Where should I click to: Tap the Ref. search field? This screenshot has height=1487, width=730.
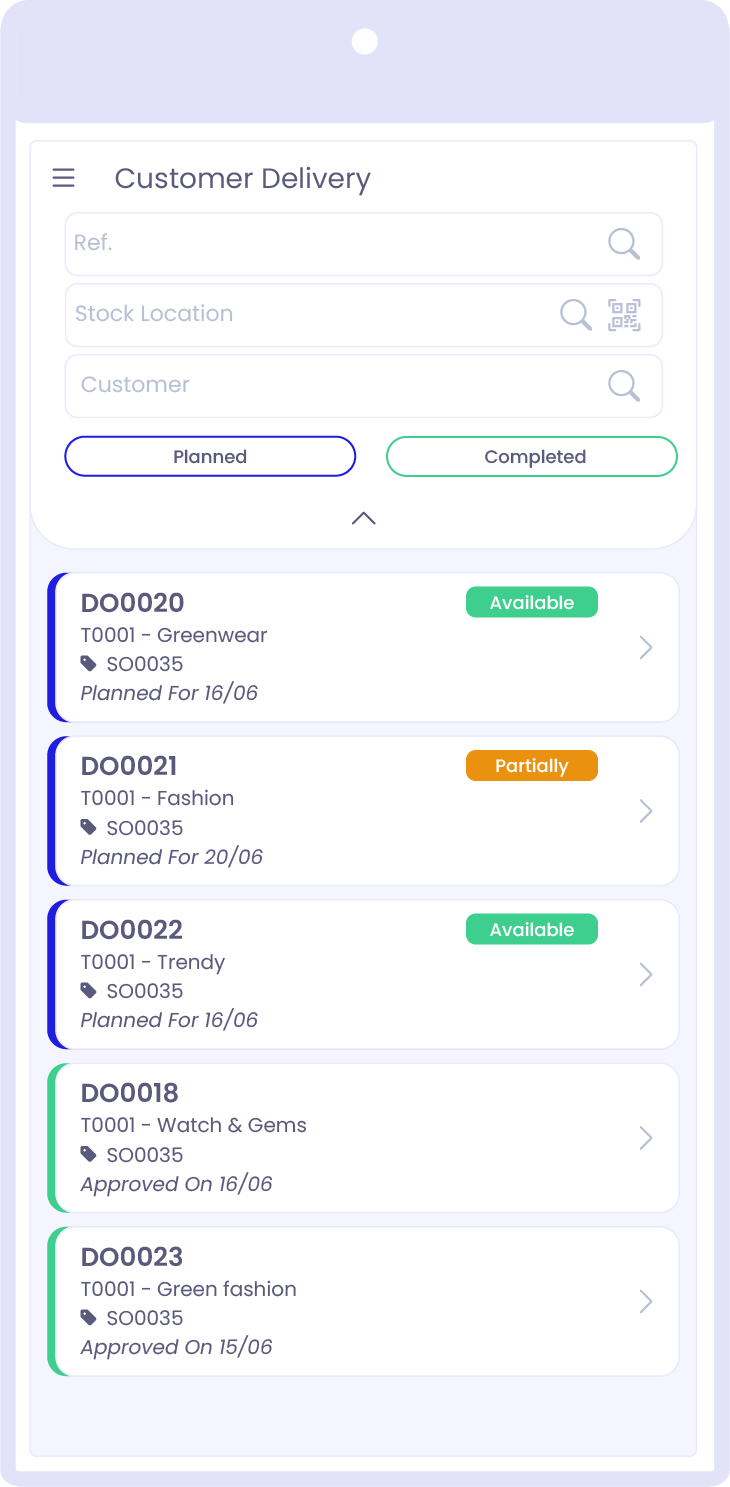pos(363,244)
